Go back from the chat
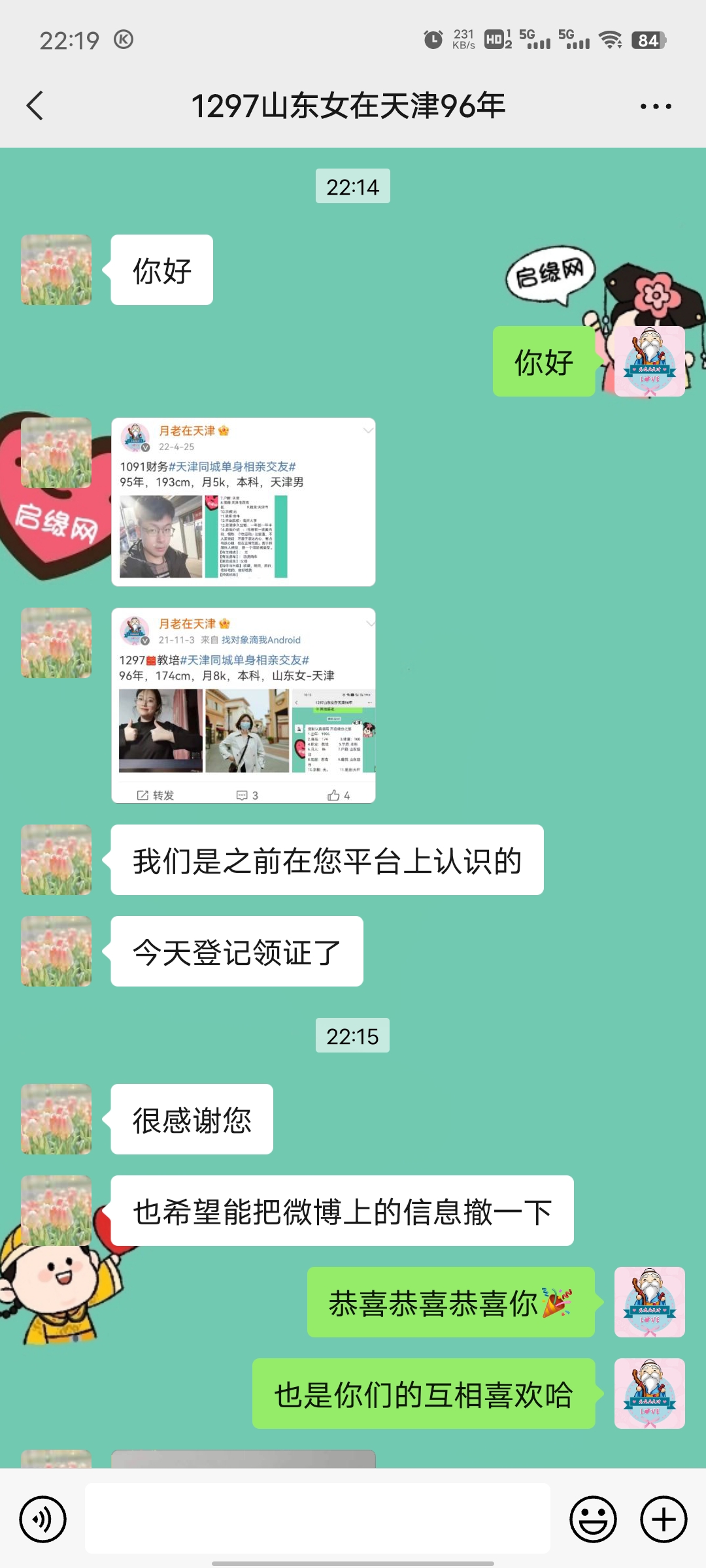This screenshot has width=706, height=1568. (35, 106)
